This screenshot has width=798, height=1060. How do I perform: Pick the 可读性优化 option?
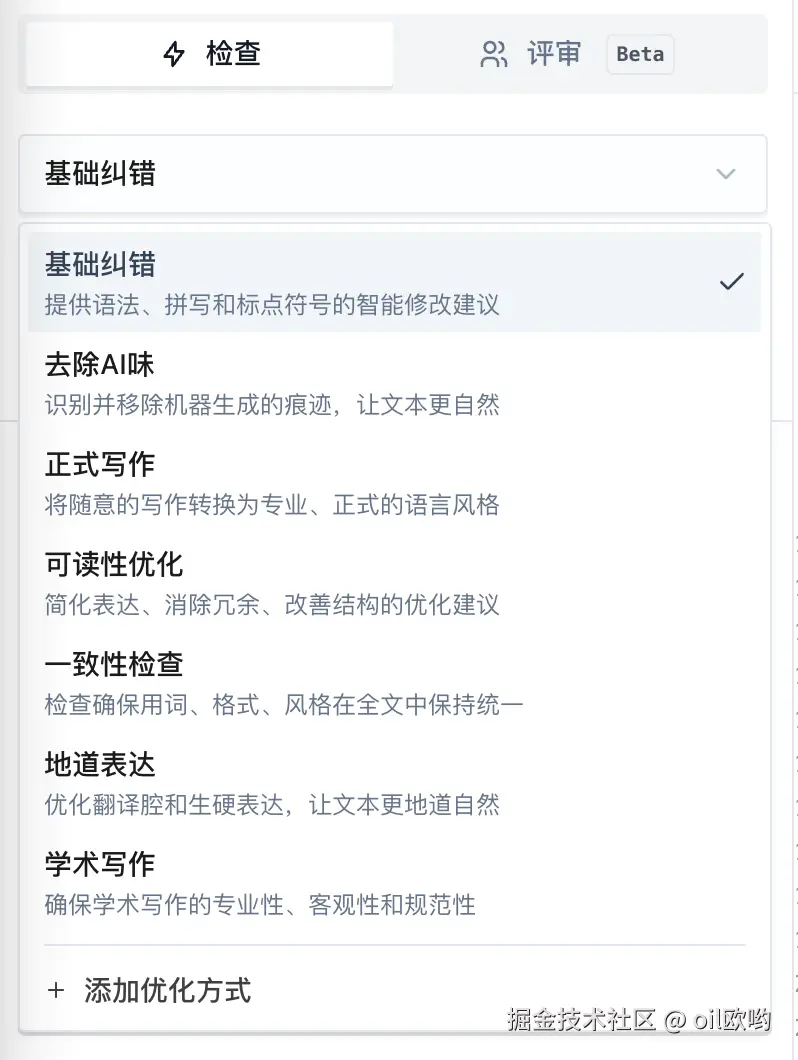392,583
